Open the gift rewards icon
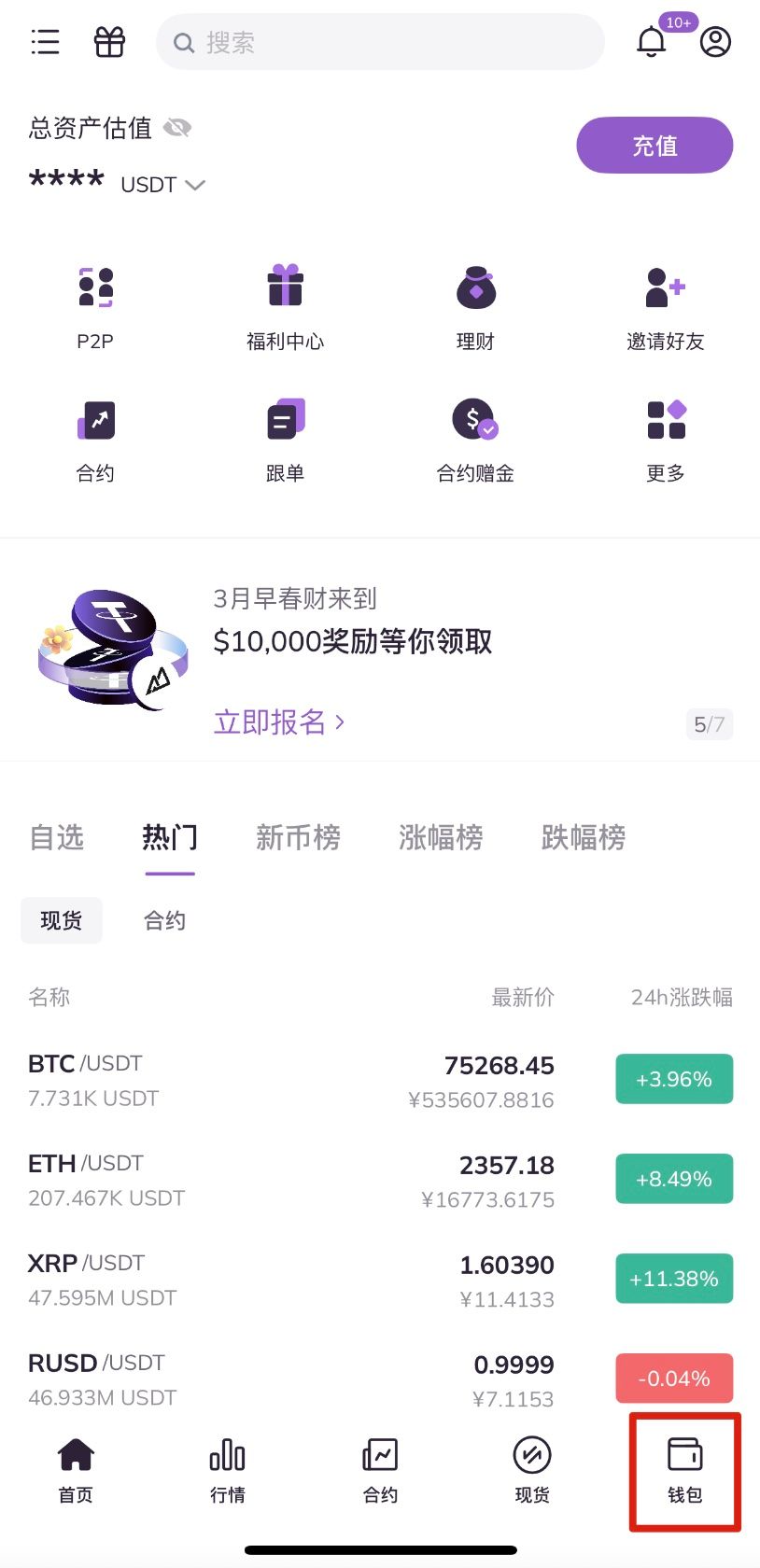 point(109,42)
